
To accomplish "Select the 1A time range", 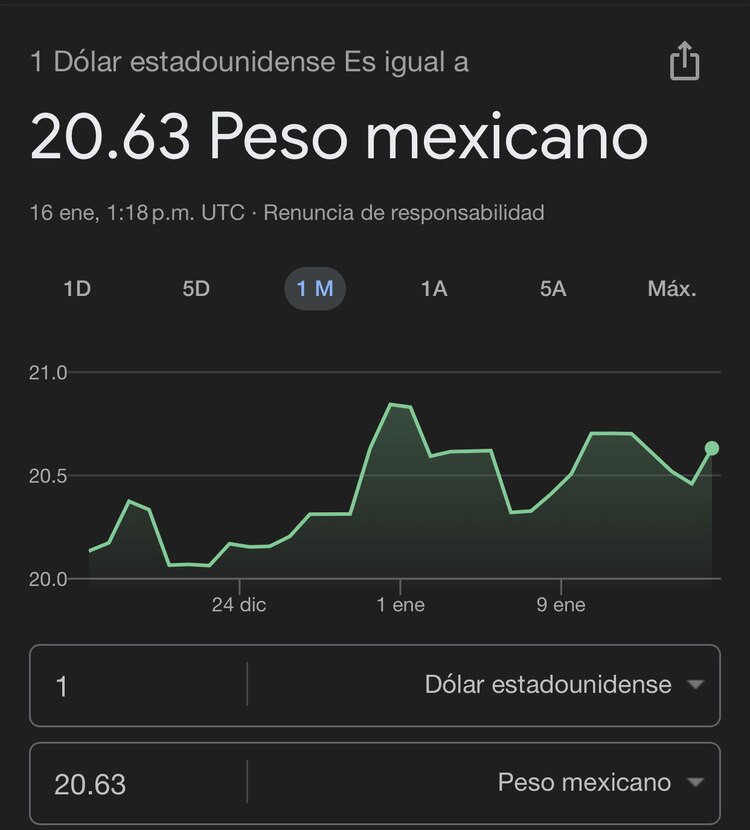I will coord(434,289).
